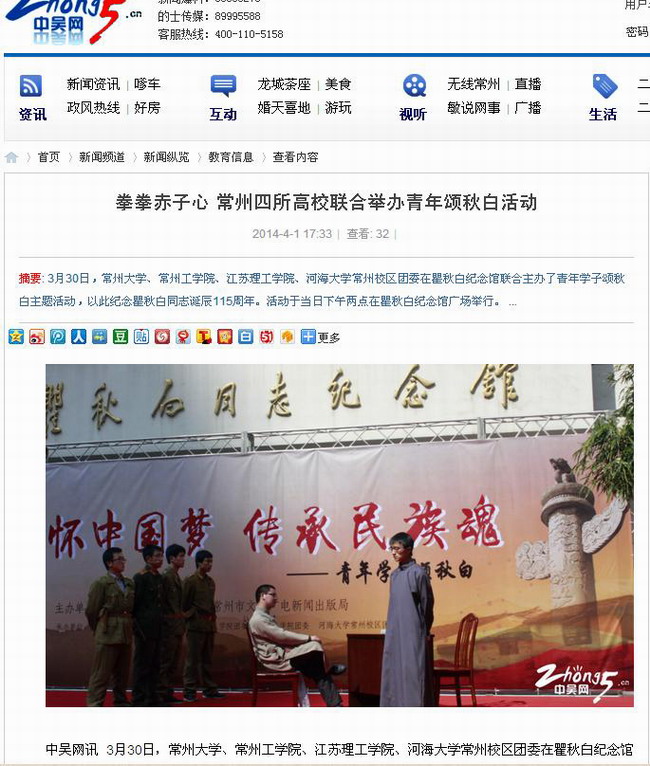The width and height of the screenshot is (650, 766).
Task: Open 新闻纵览 breadcrumb
Action: pos(166,157)
